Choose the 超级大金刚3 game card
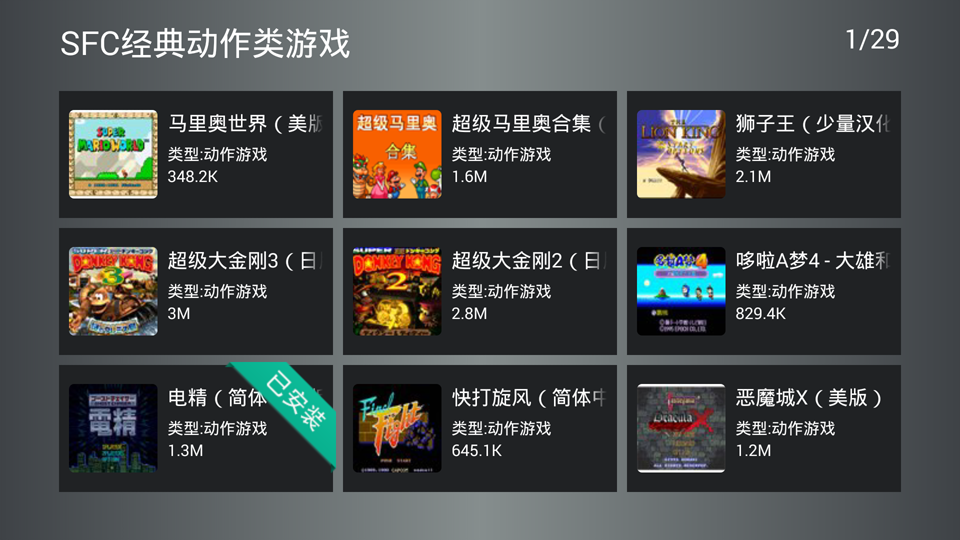The image size is (960, 540). point(195,291)
